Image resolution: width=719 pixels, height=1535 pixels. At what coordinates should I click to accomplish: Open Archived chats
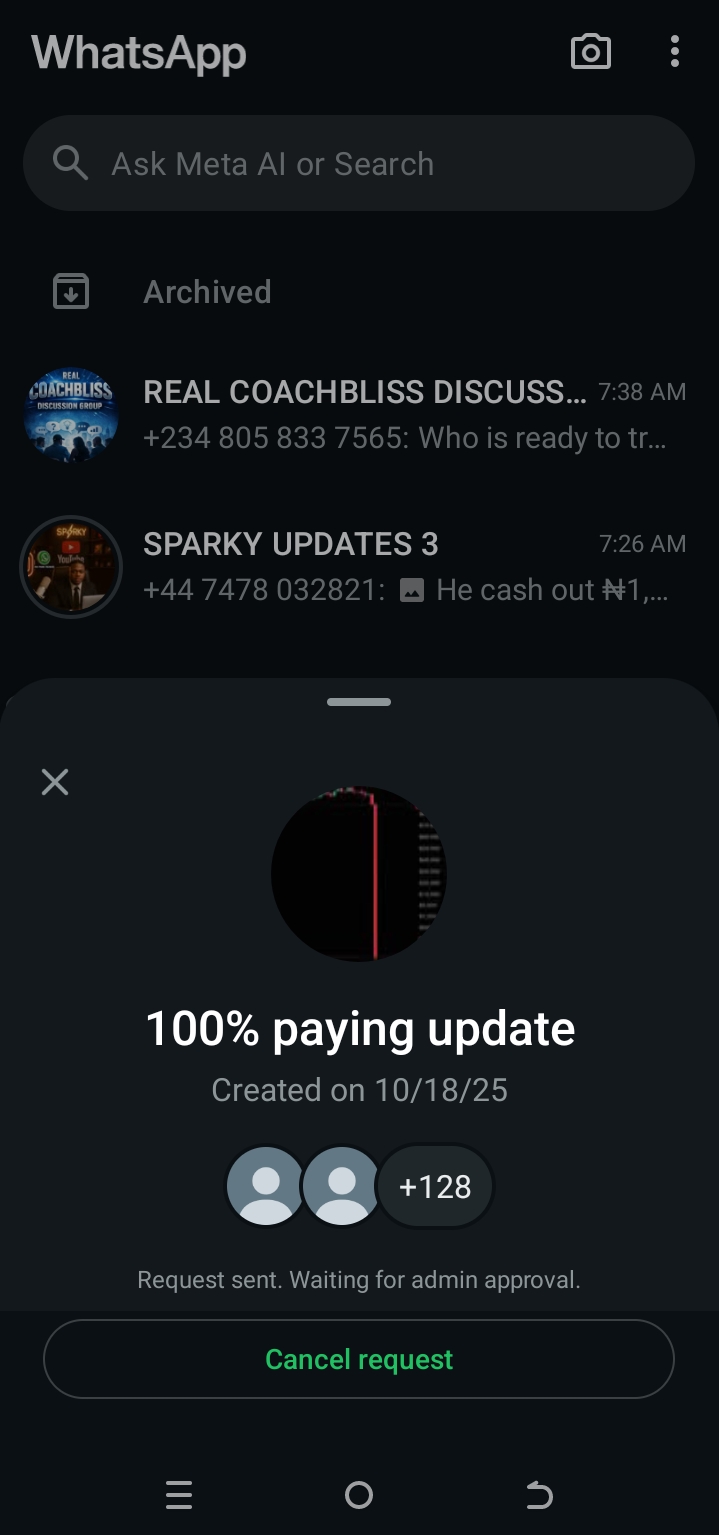207,292
